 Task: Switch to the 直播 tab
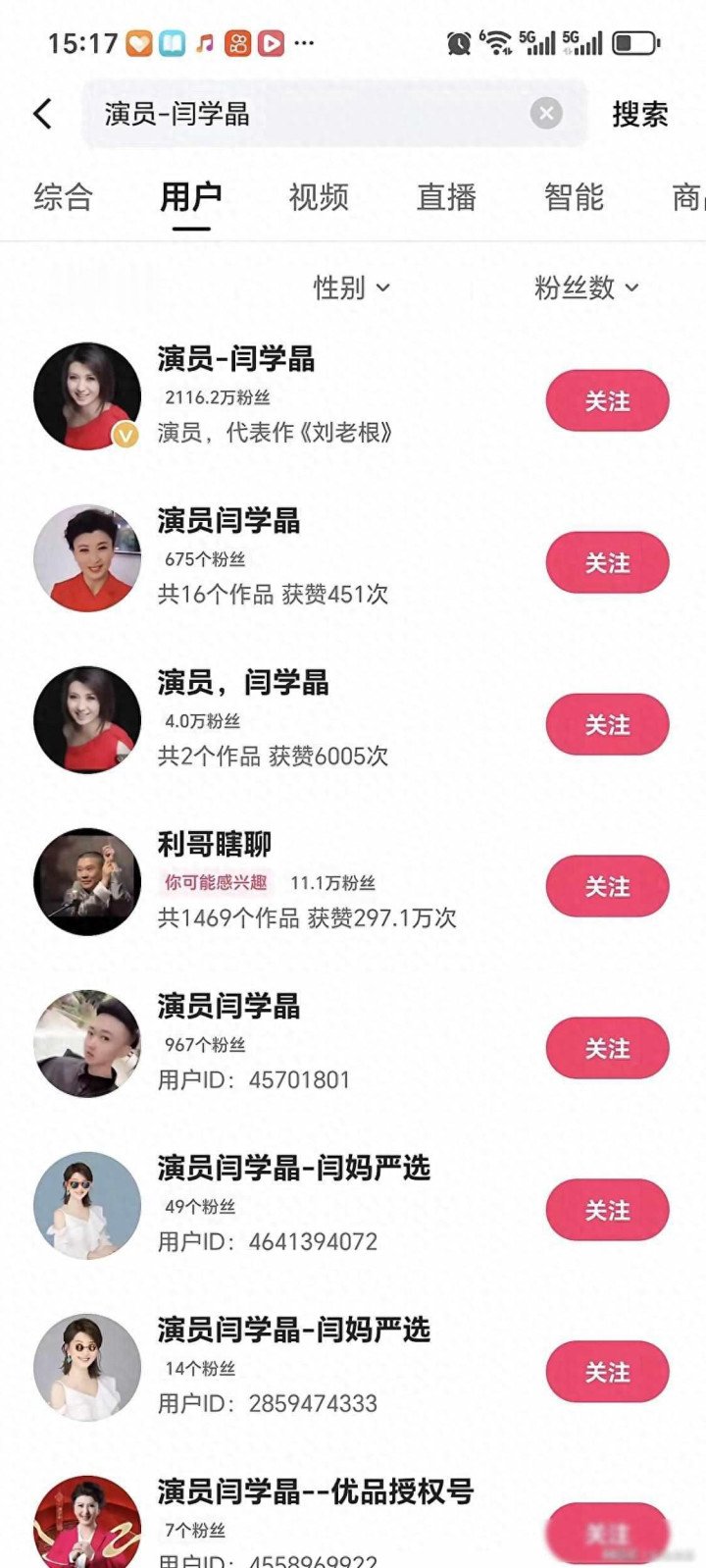446,197
